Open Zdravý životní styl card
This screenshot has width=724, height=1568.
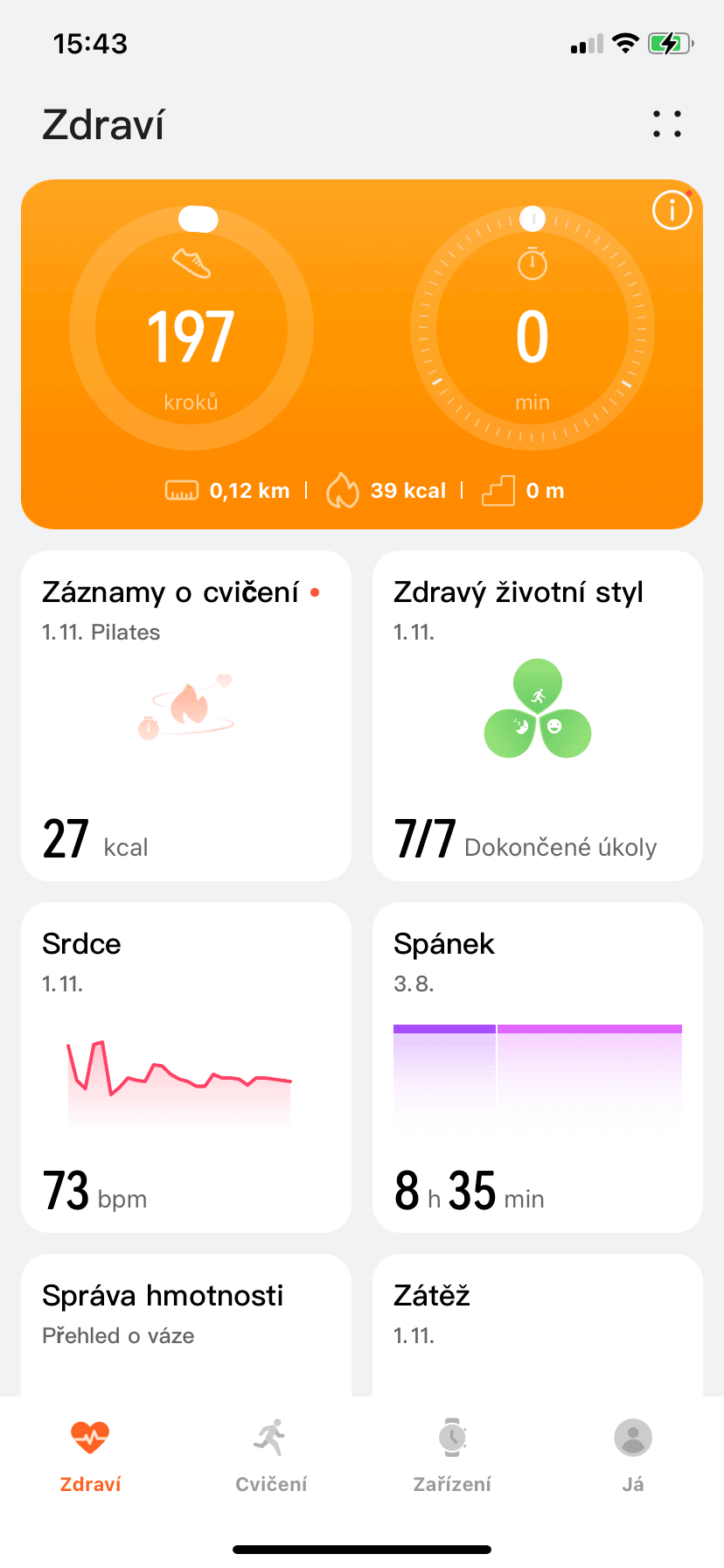point(537,715)
